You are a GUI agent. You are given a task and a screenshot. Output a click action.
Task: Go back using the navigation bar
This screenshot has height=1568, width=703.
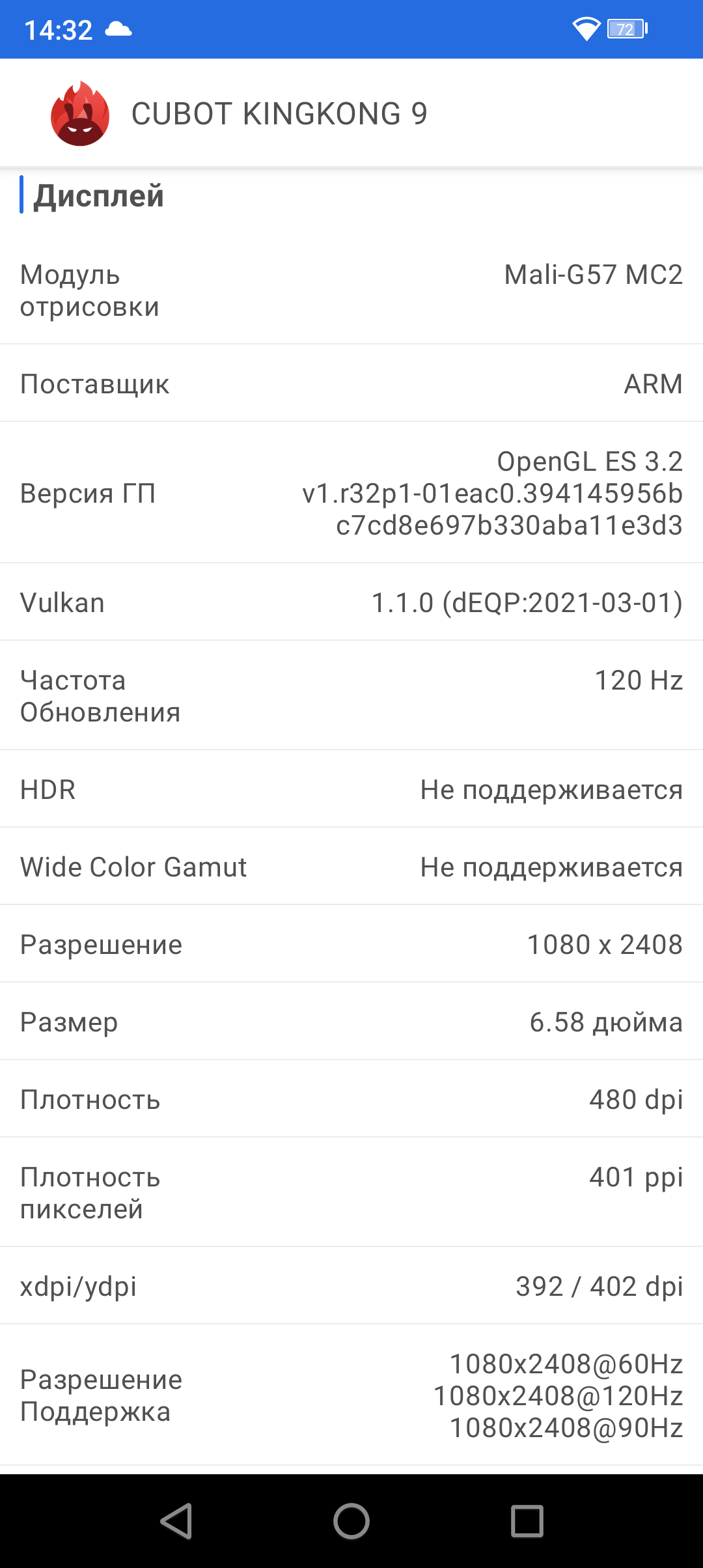pyautogui.click(x=176, y=1521)
